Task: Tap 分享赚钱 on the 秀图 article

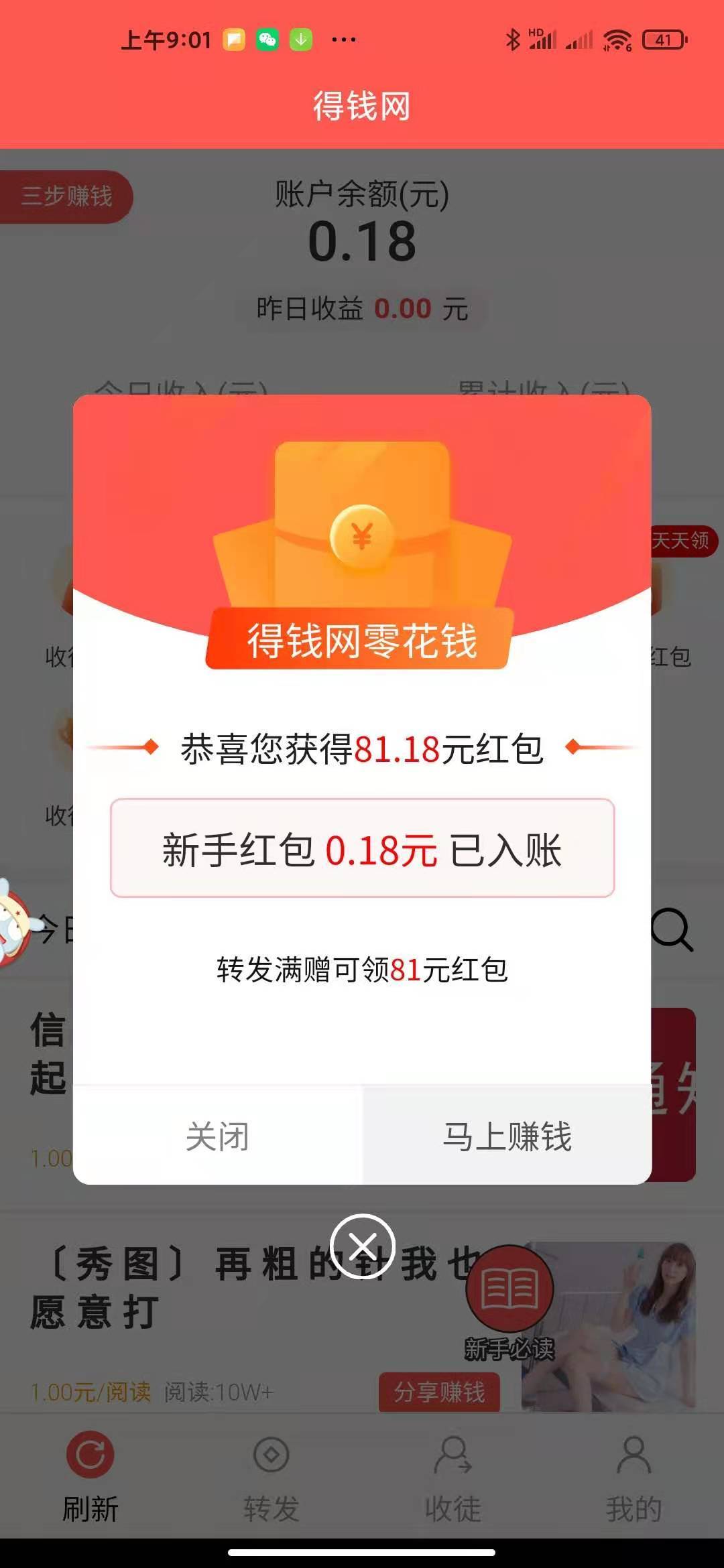Action: (x=439, y=1392)
